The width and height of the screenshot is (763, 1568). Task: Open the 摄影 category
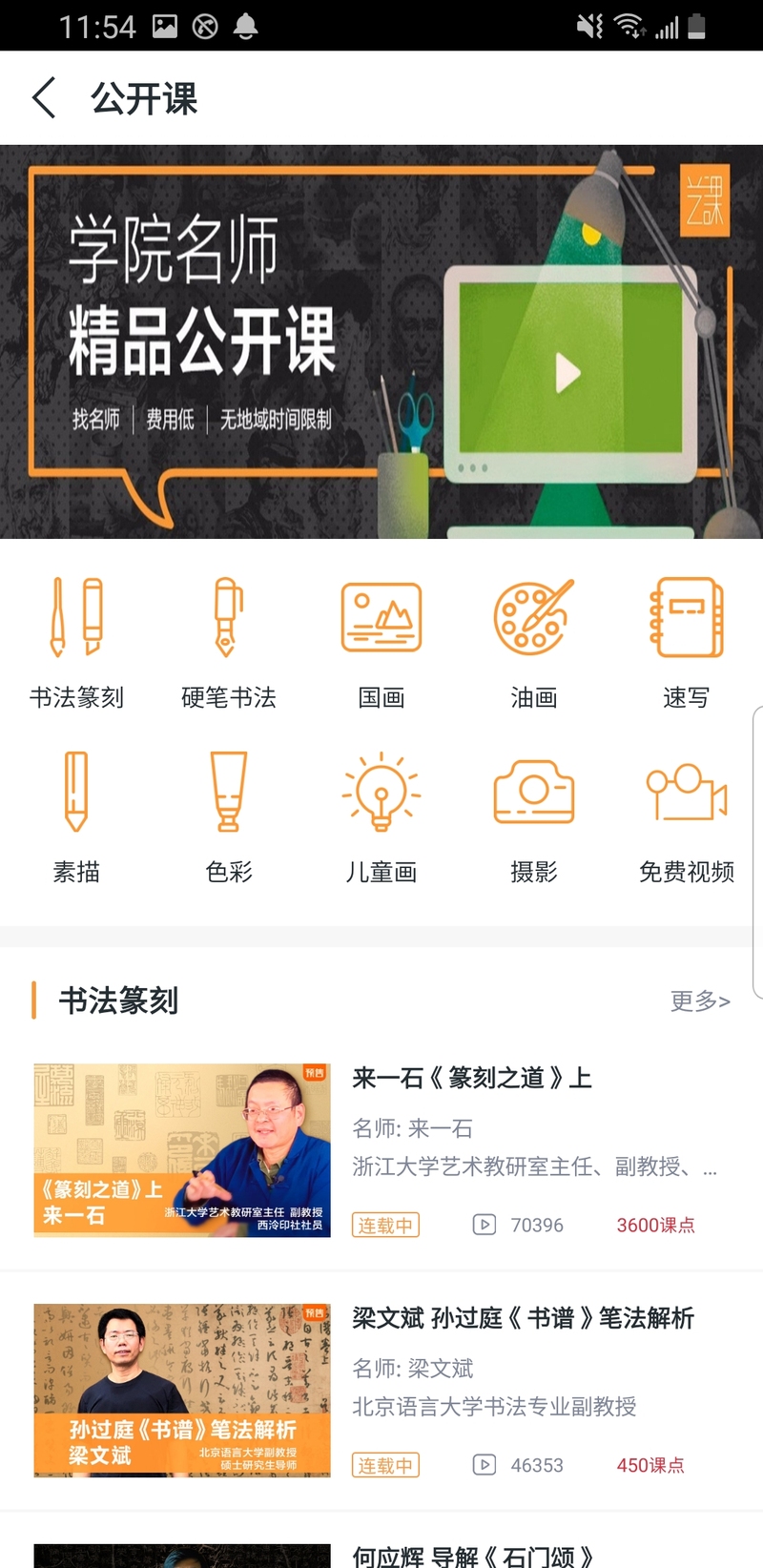[x=534, y=817]
